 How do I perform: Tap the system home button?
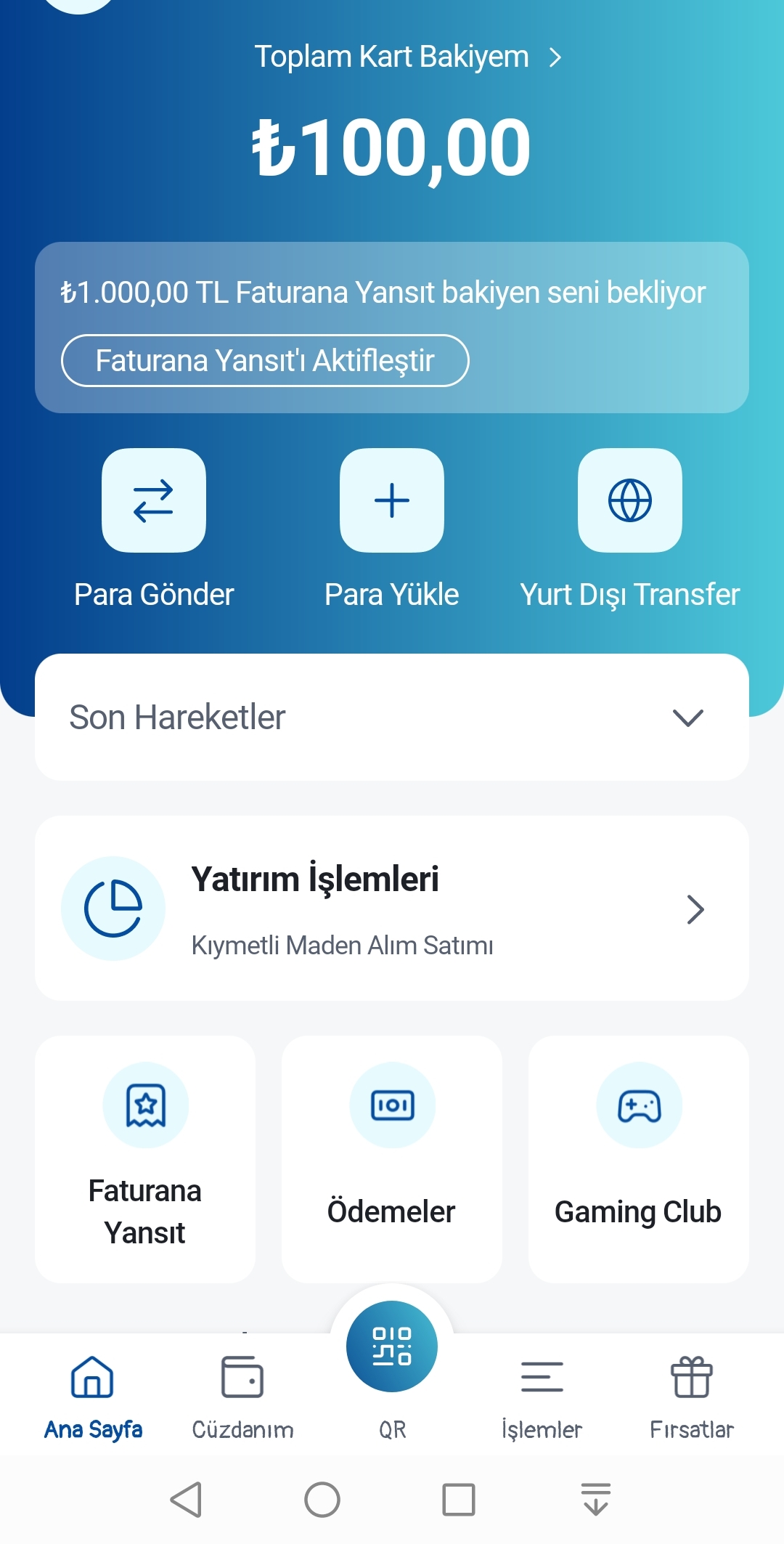pos(322,1500)
